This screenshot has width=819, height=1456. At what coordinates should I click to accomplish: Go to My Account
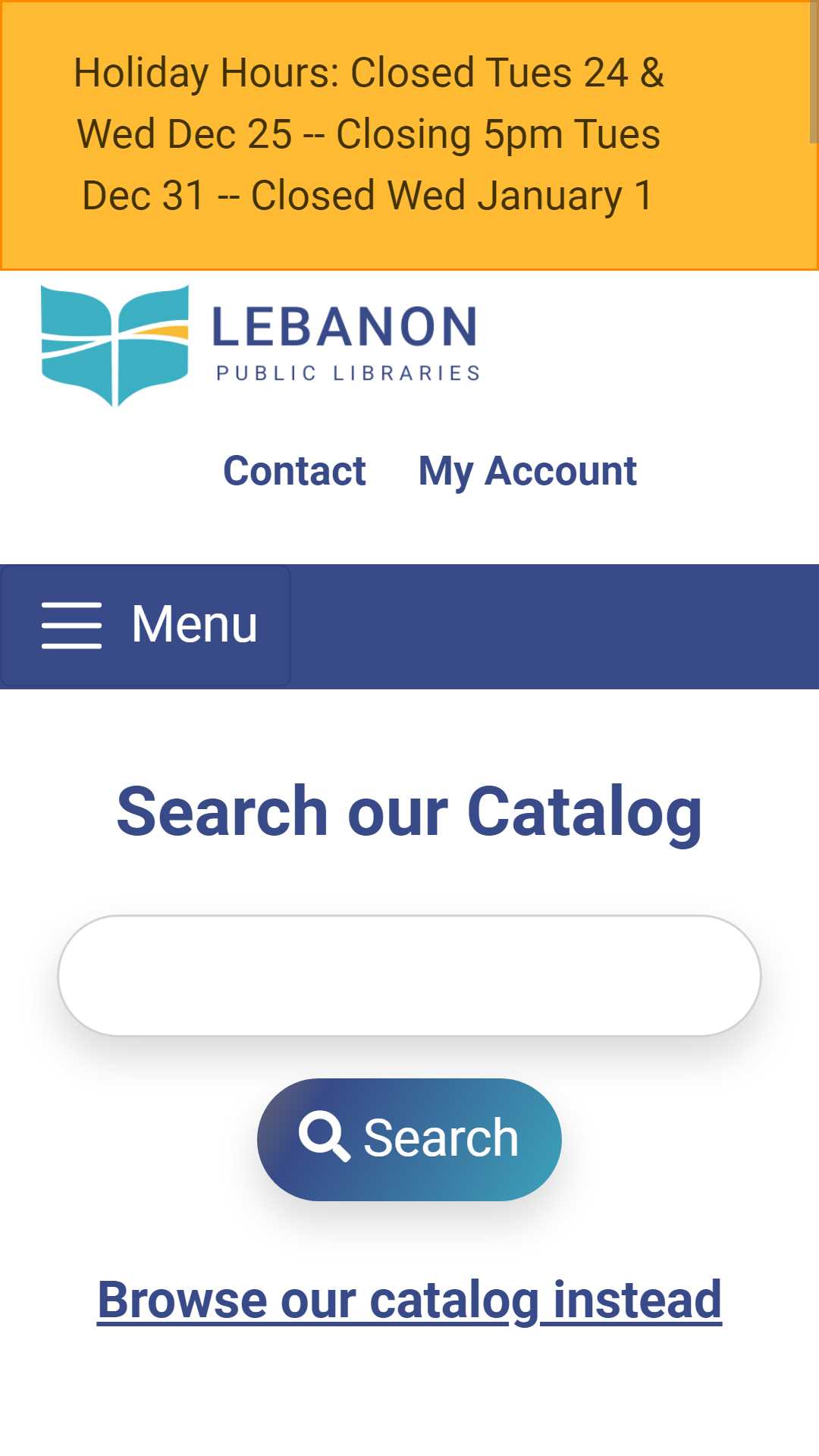tap(528, 471)
